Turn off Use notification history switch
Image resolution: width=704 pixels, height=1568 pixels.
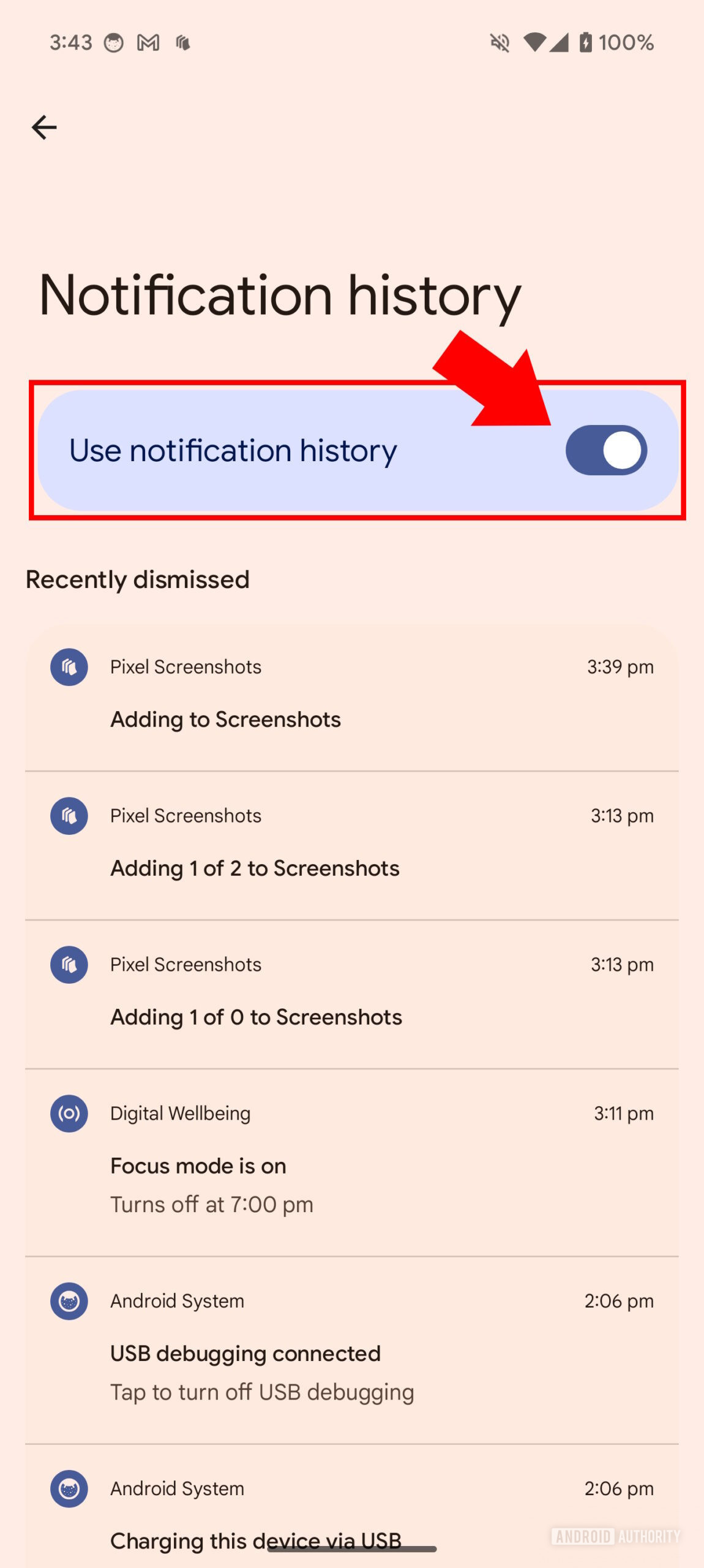pos(605,450)
